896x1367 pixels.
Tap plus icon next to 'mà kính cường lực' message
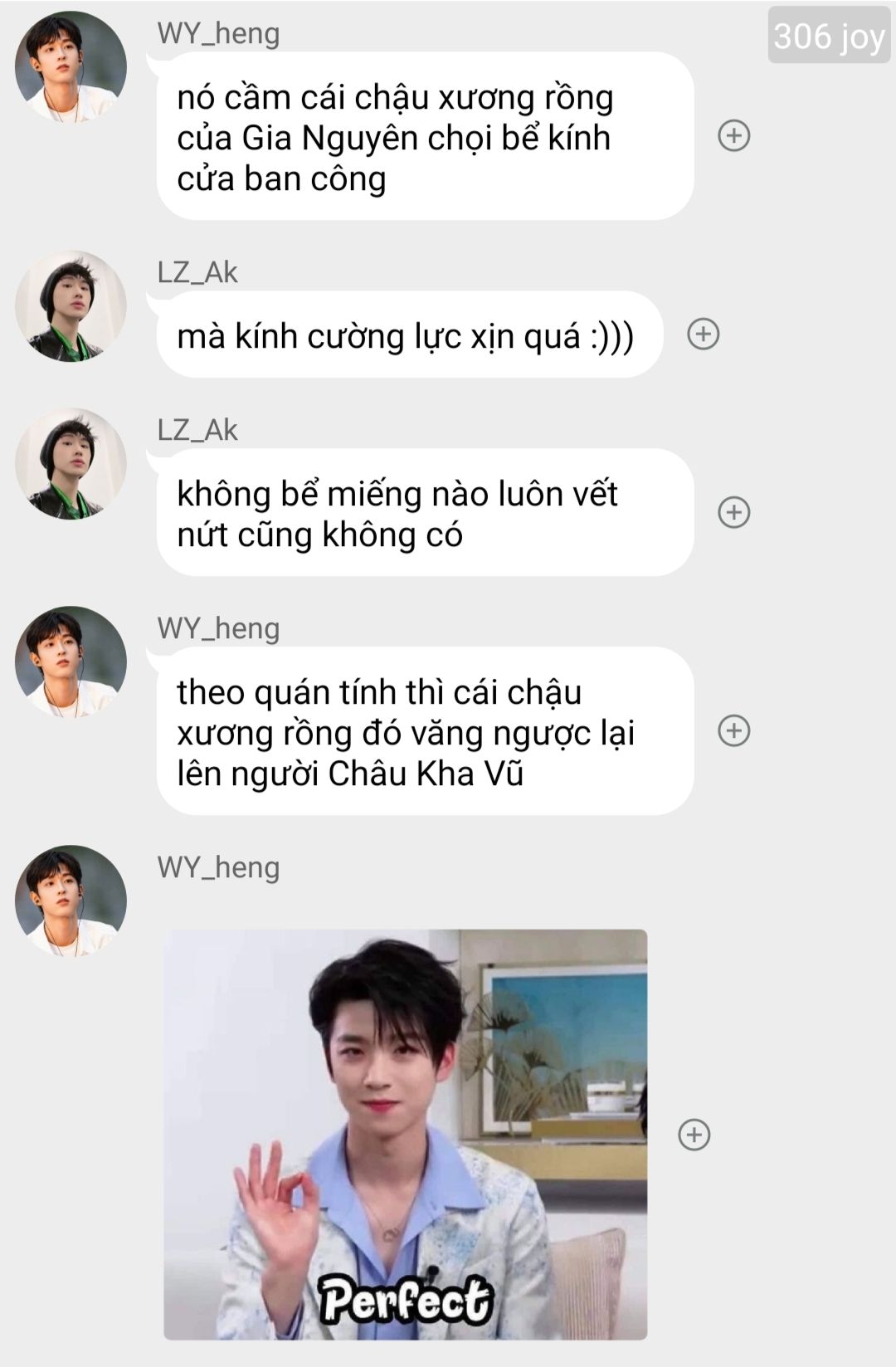(703, 334)
